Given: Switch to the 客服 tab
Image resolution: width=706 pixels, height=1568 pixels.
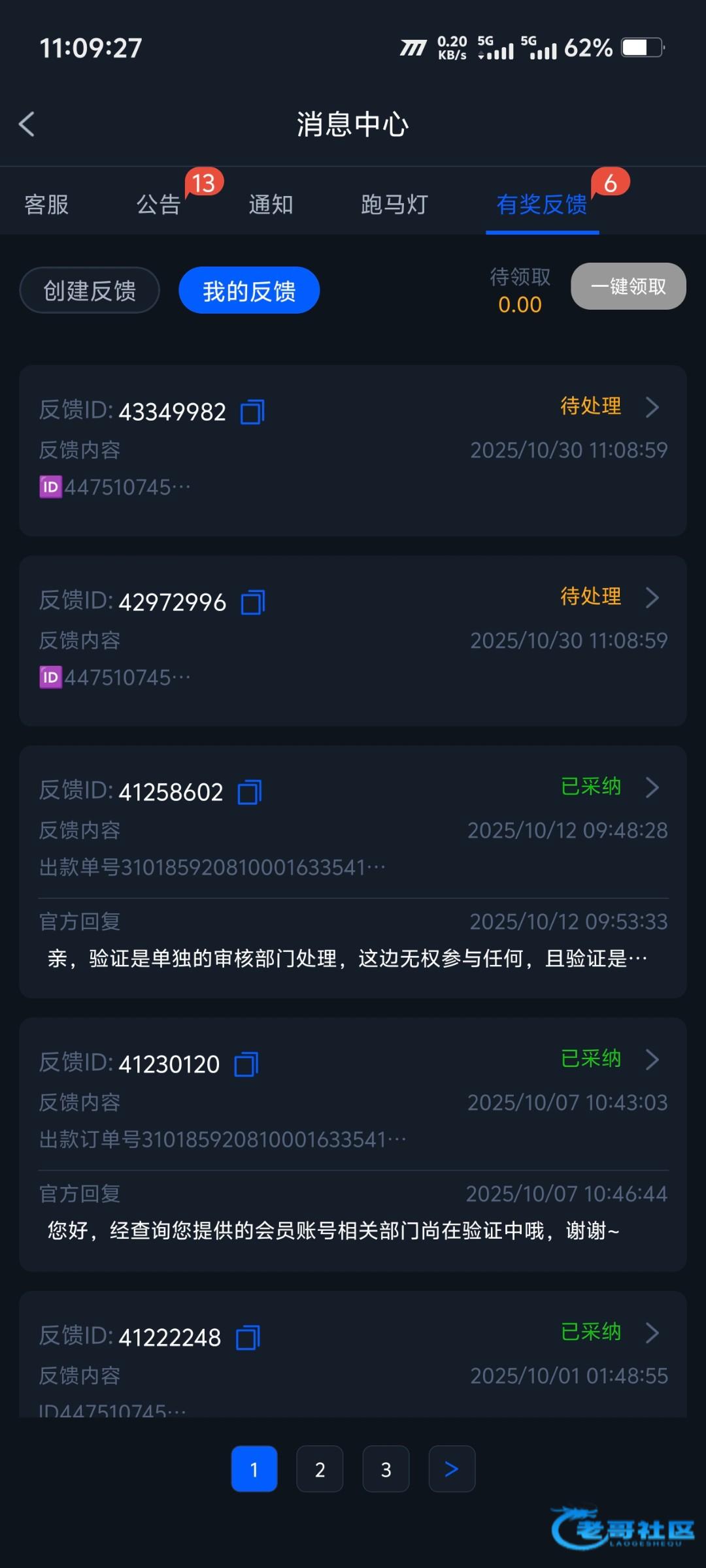Looking at the screenshot, I should pos(46,204).
